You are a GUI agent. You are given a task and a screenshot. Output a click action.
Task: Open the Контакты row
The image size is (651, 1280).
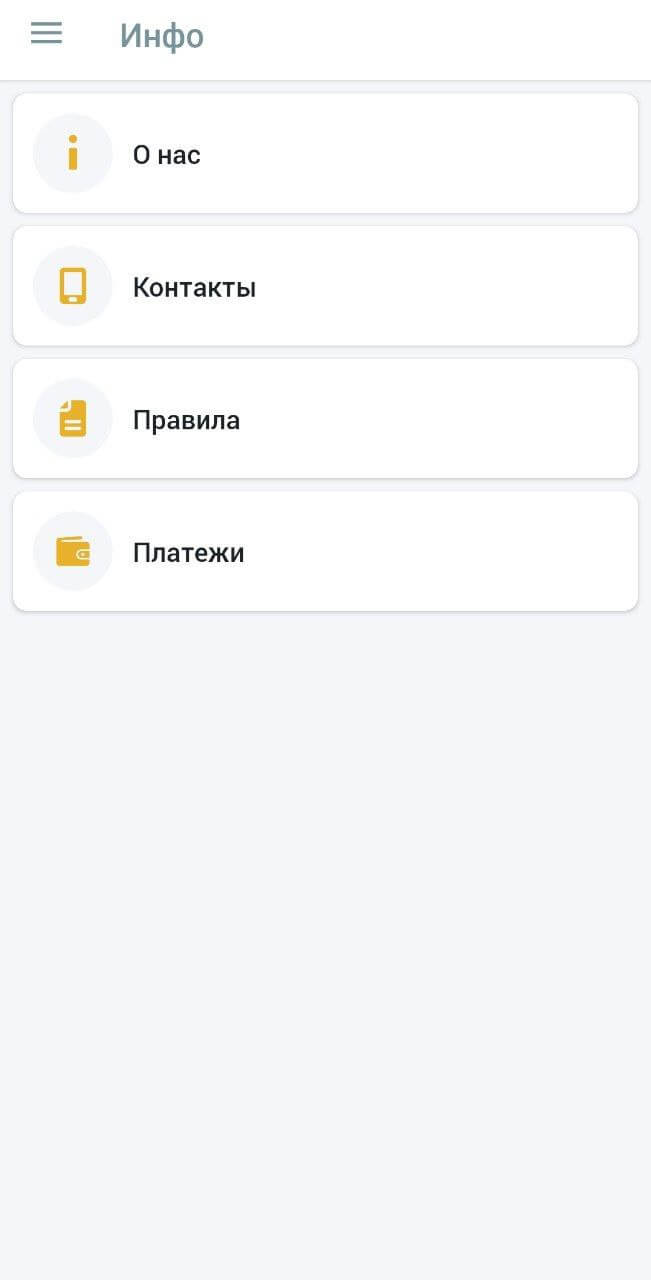325,287
